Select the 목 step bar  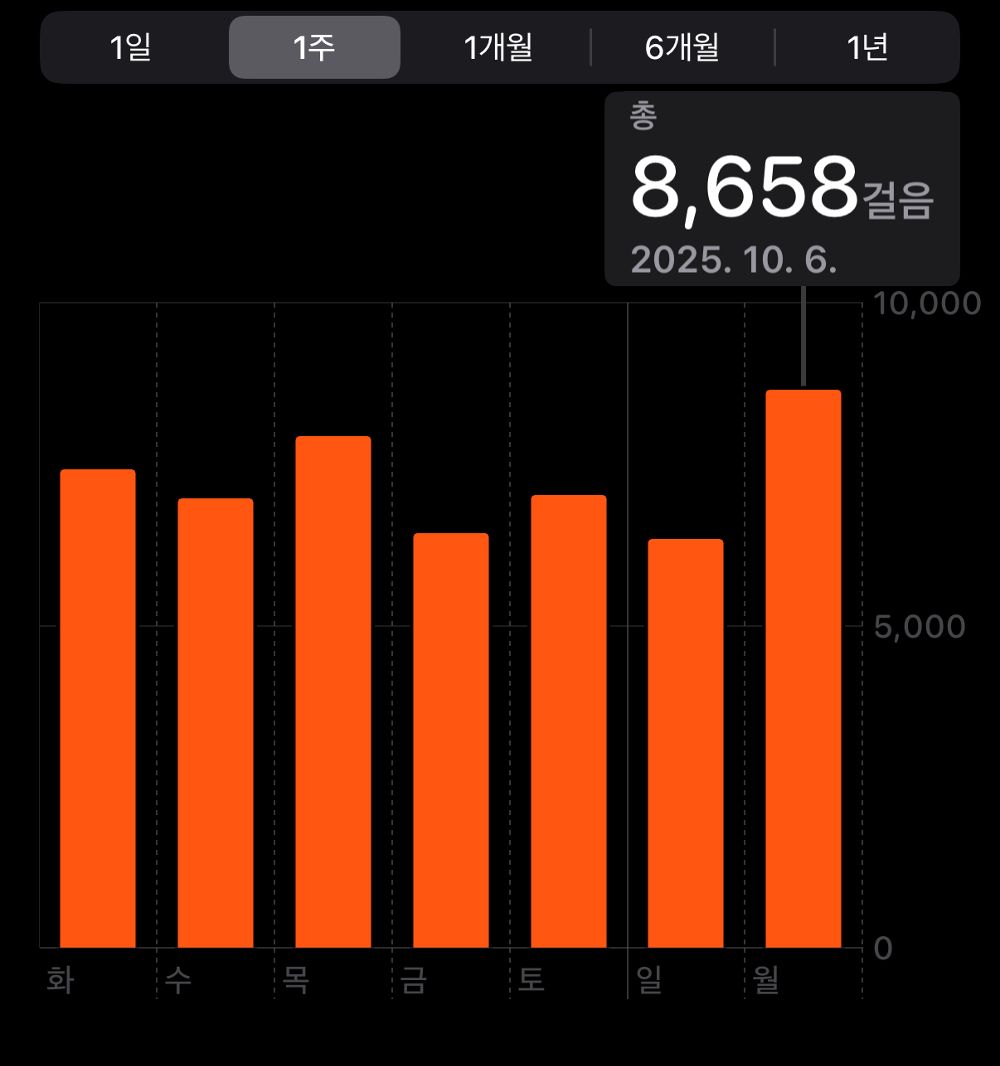333,691
